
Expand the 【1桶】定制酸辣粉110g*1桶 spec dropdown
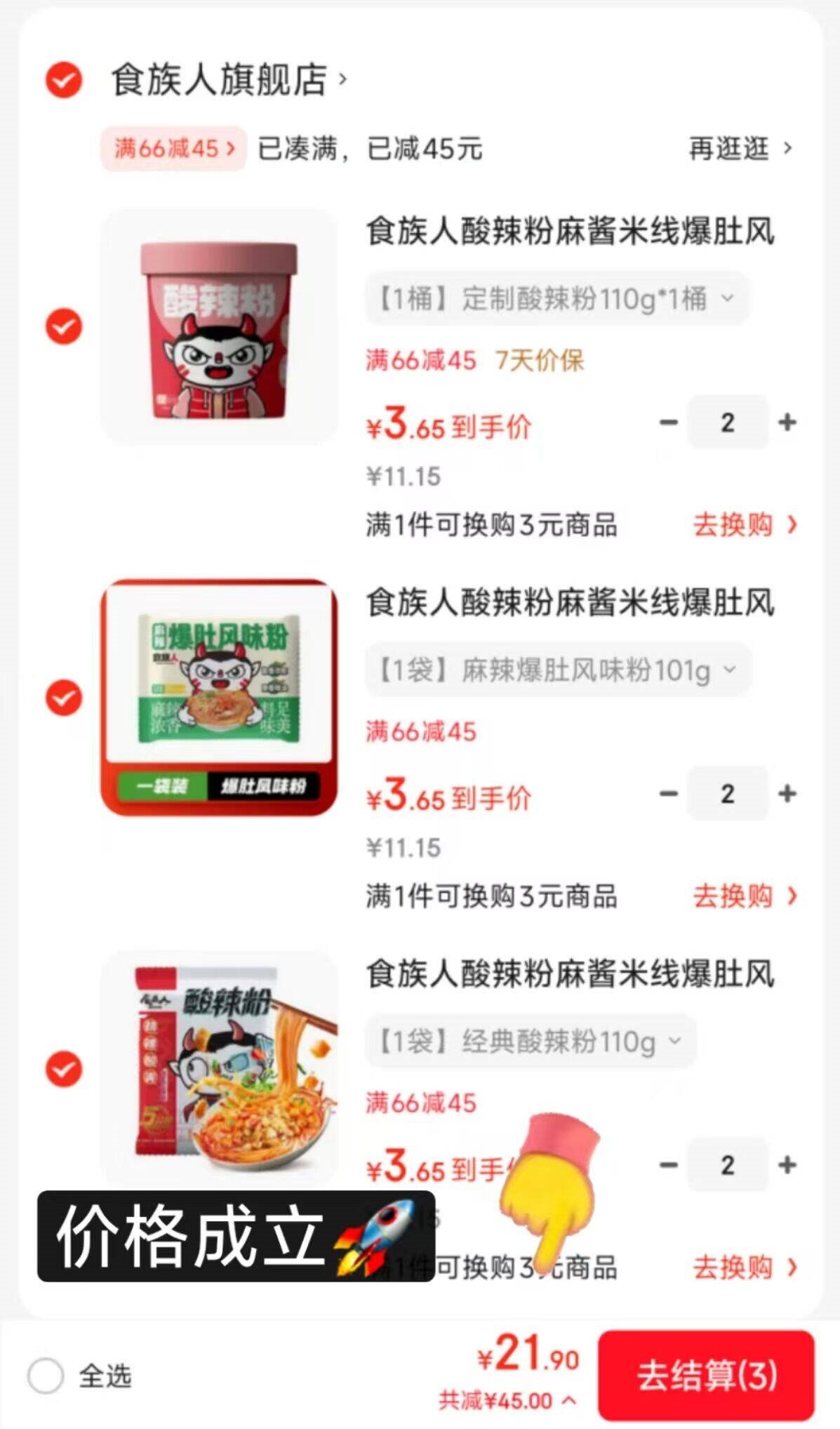click(556, 299)
